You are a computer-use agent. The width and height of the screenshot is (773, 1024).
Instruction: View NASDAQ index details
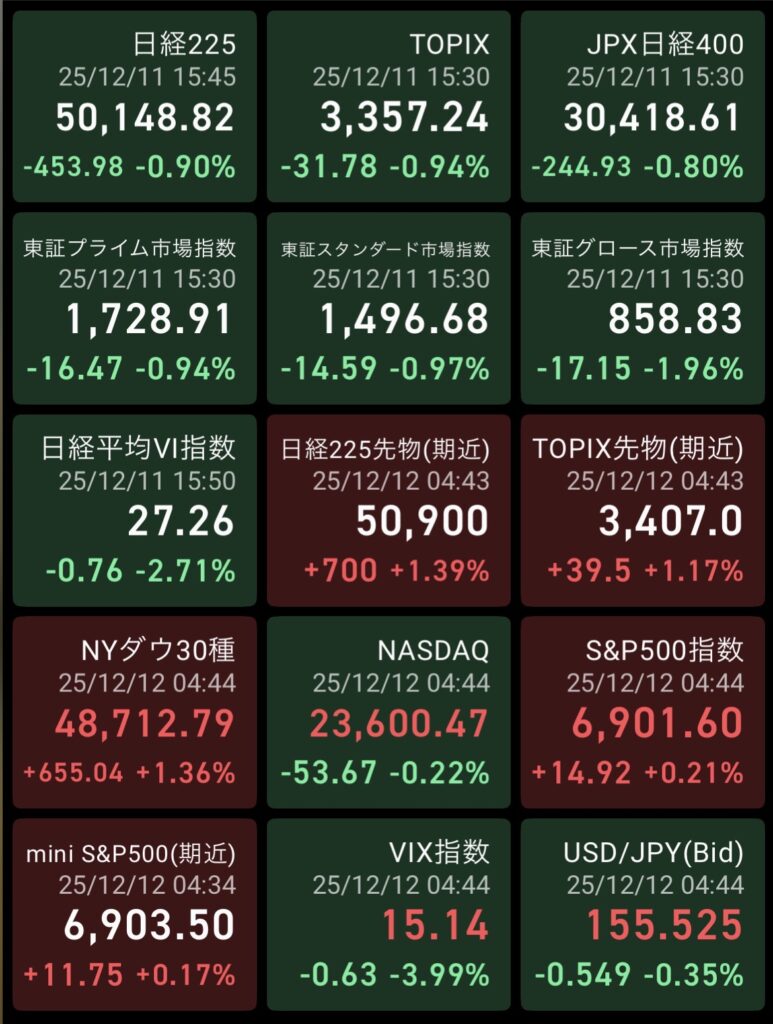[x=388, y=712]
